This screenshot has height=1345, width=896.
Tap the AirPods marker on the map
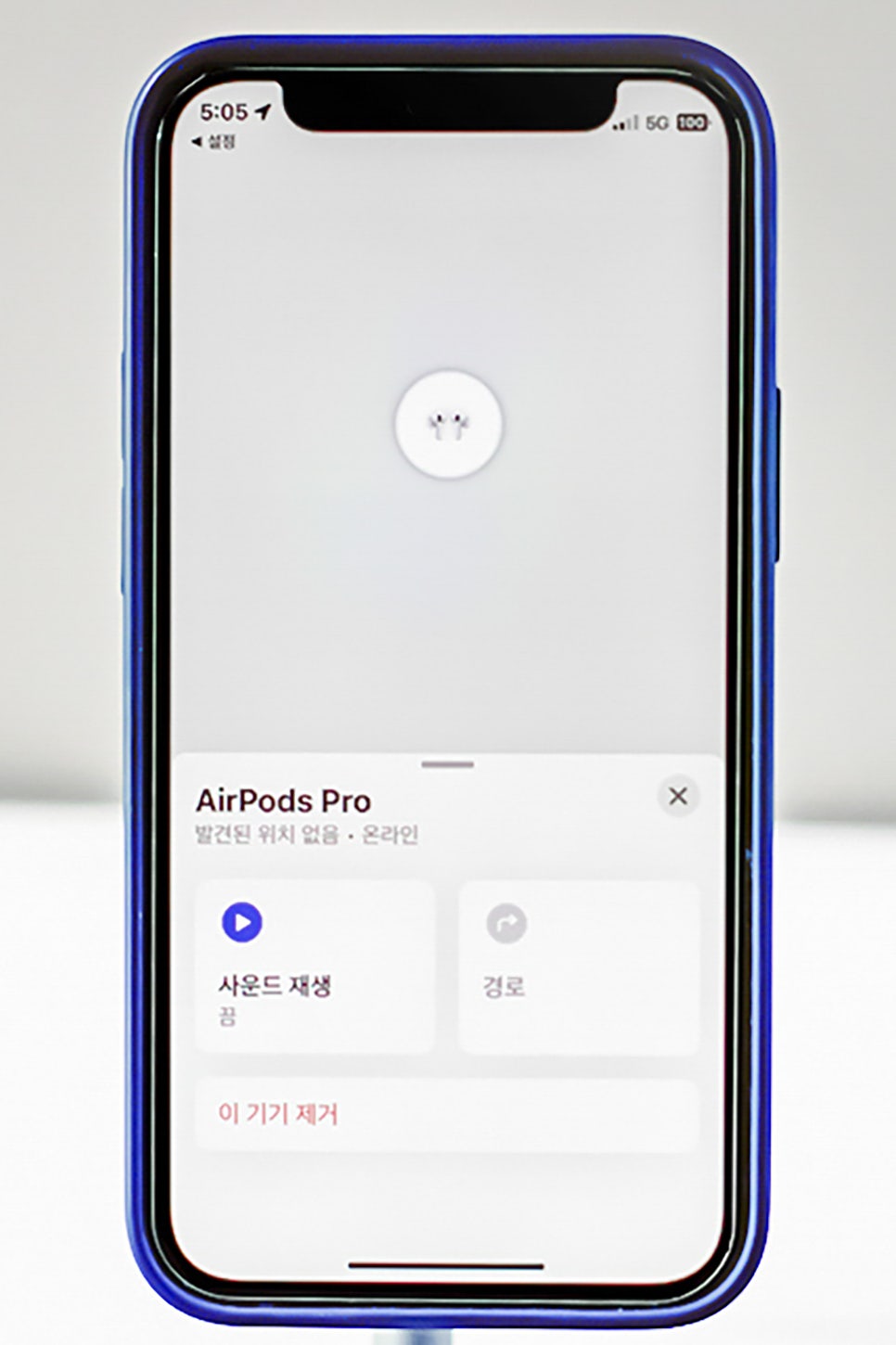tap(449, 425)
